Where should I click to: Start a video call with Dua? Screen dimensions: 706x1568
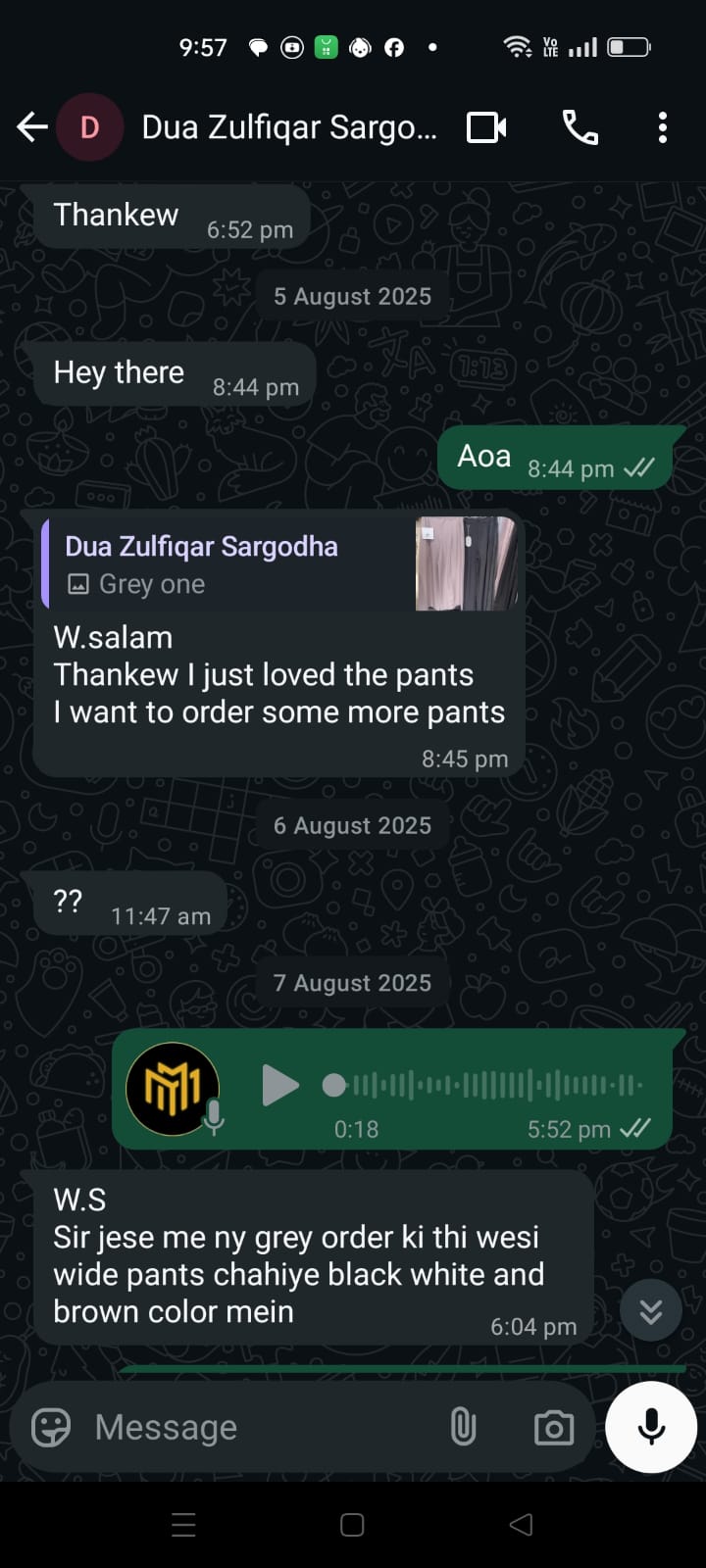(x=486, y=127)
